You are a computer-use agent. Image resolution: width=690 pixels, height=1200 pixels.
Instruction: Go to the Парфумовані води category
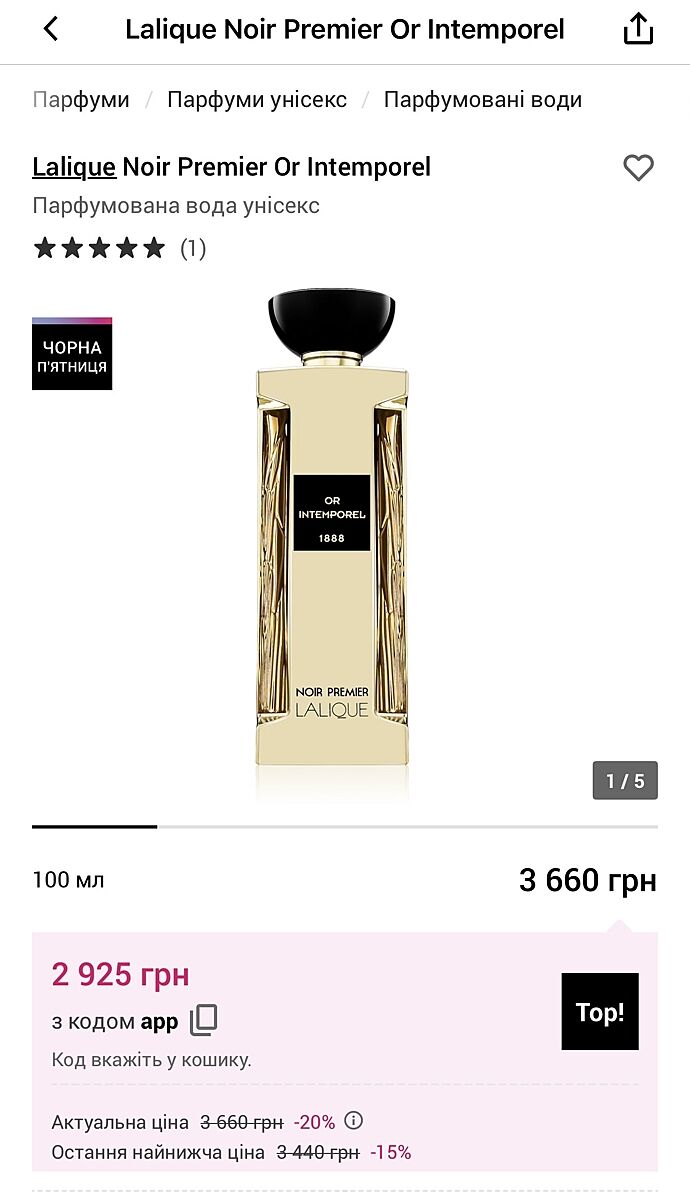482,100
